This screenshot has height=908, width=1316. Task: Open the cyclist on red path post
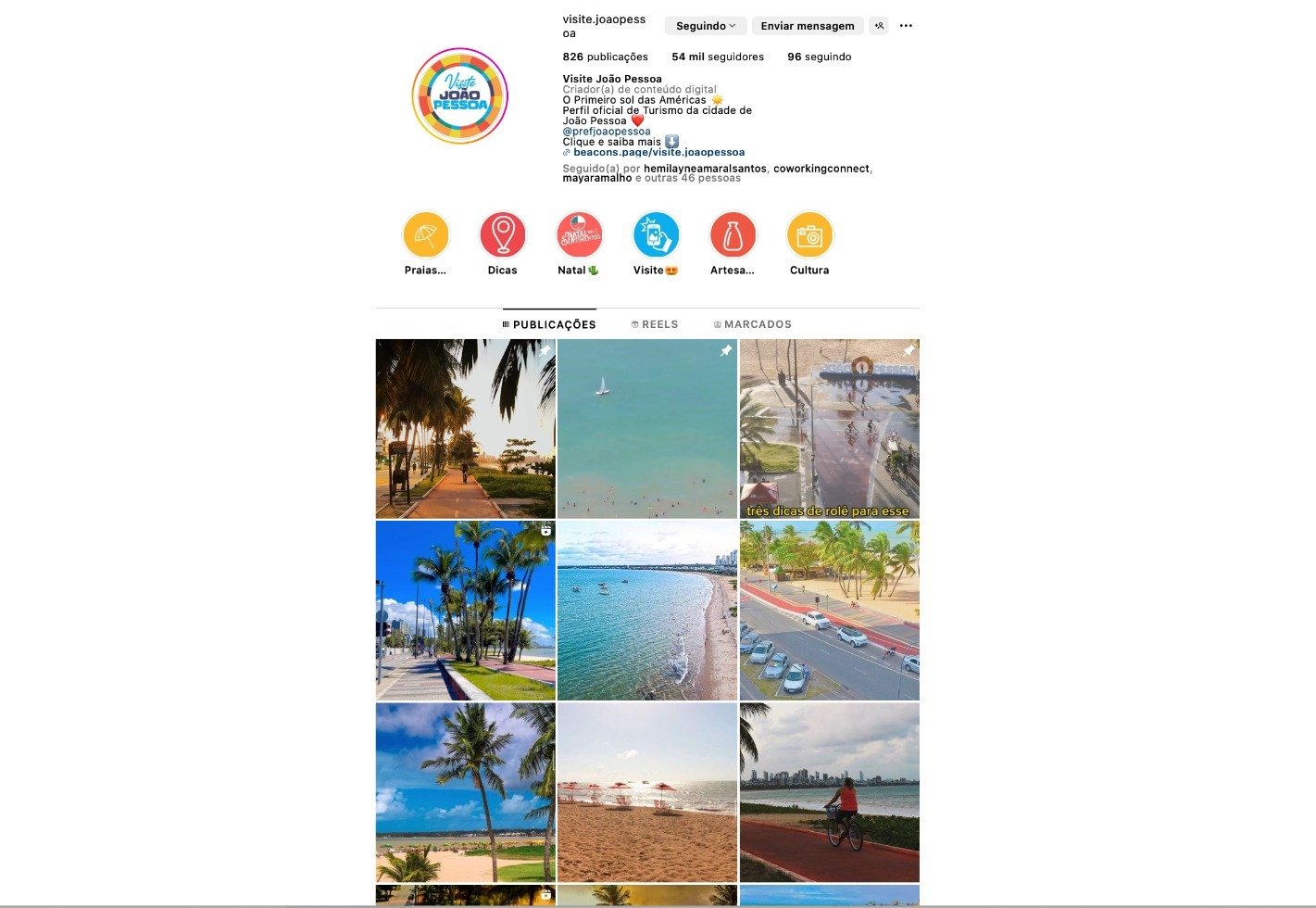(829, 792)
